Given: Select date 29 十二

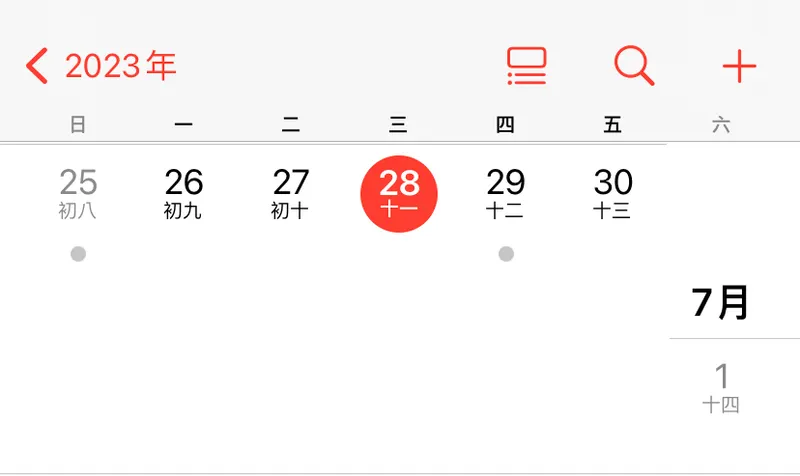Looking at the screenshot, I should 506,193.
